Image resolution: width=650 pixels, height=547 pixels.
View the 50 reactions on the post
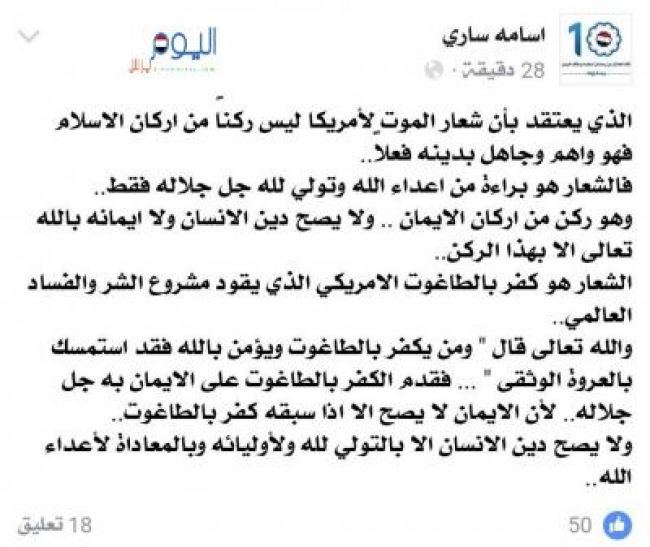click(598, 523)
